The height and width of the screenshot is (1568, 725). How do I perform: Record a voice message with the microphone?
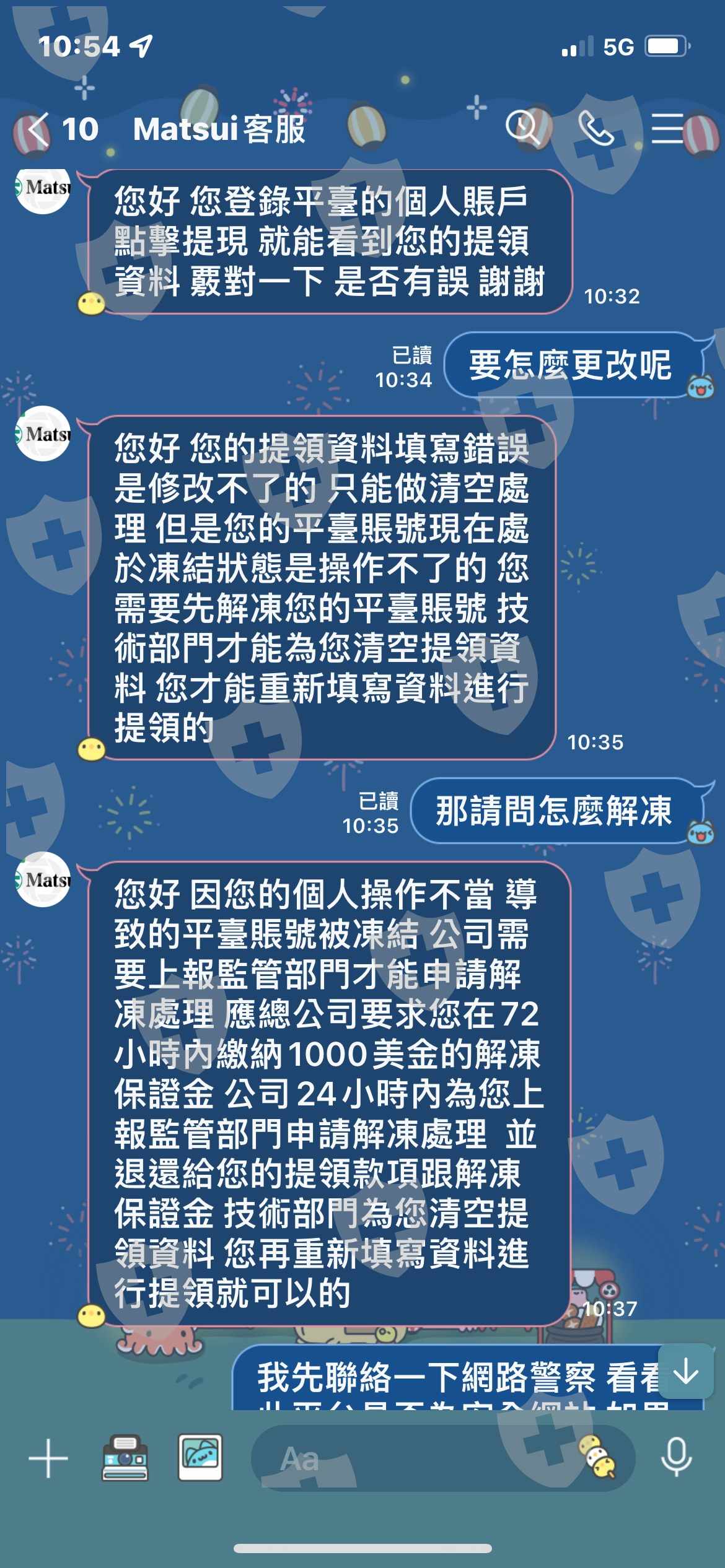coord(676,1457)
